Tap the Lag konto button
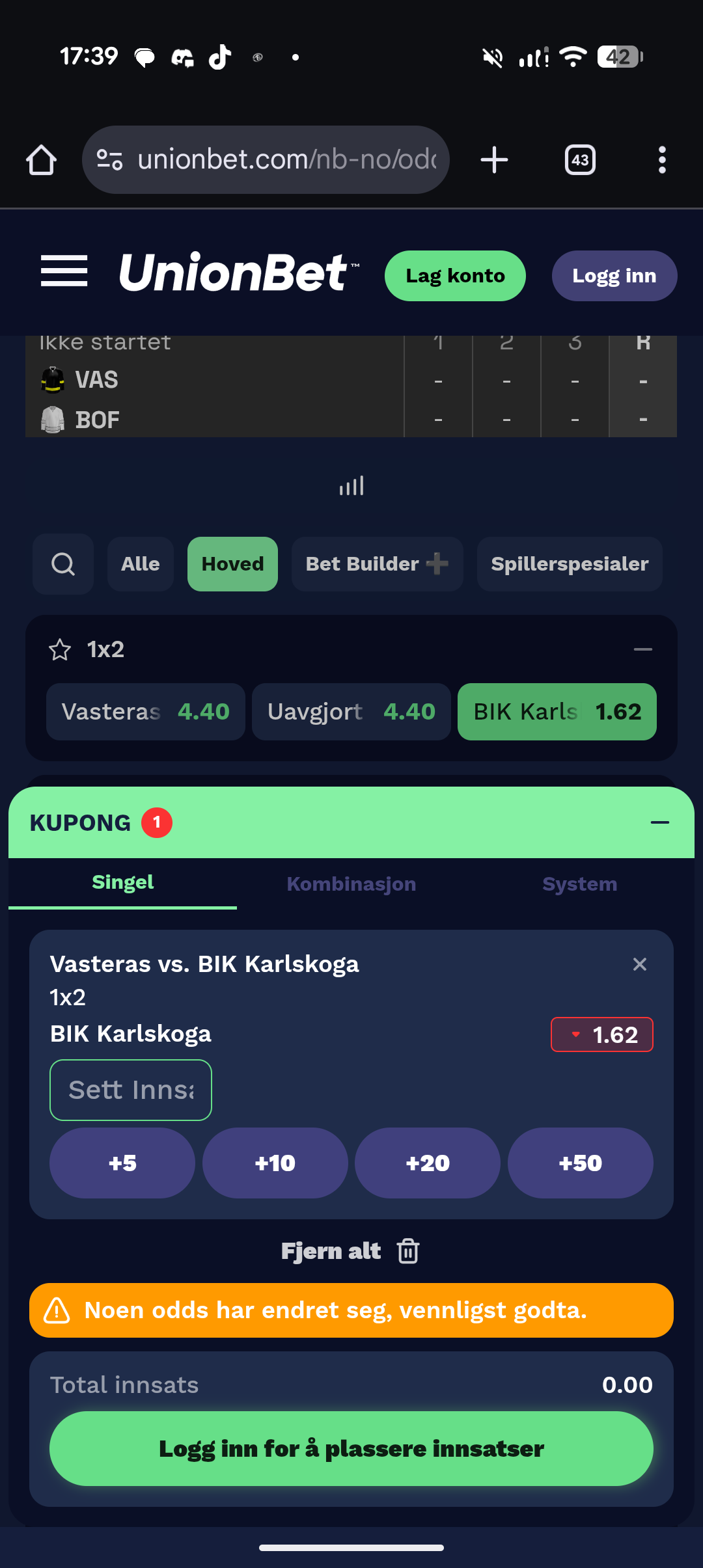703x1568 pixels. click(x=455, y=276)
